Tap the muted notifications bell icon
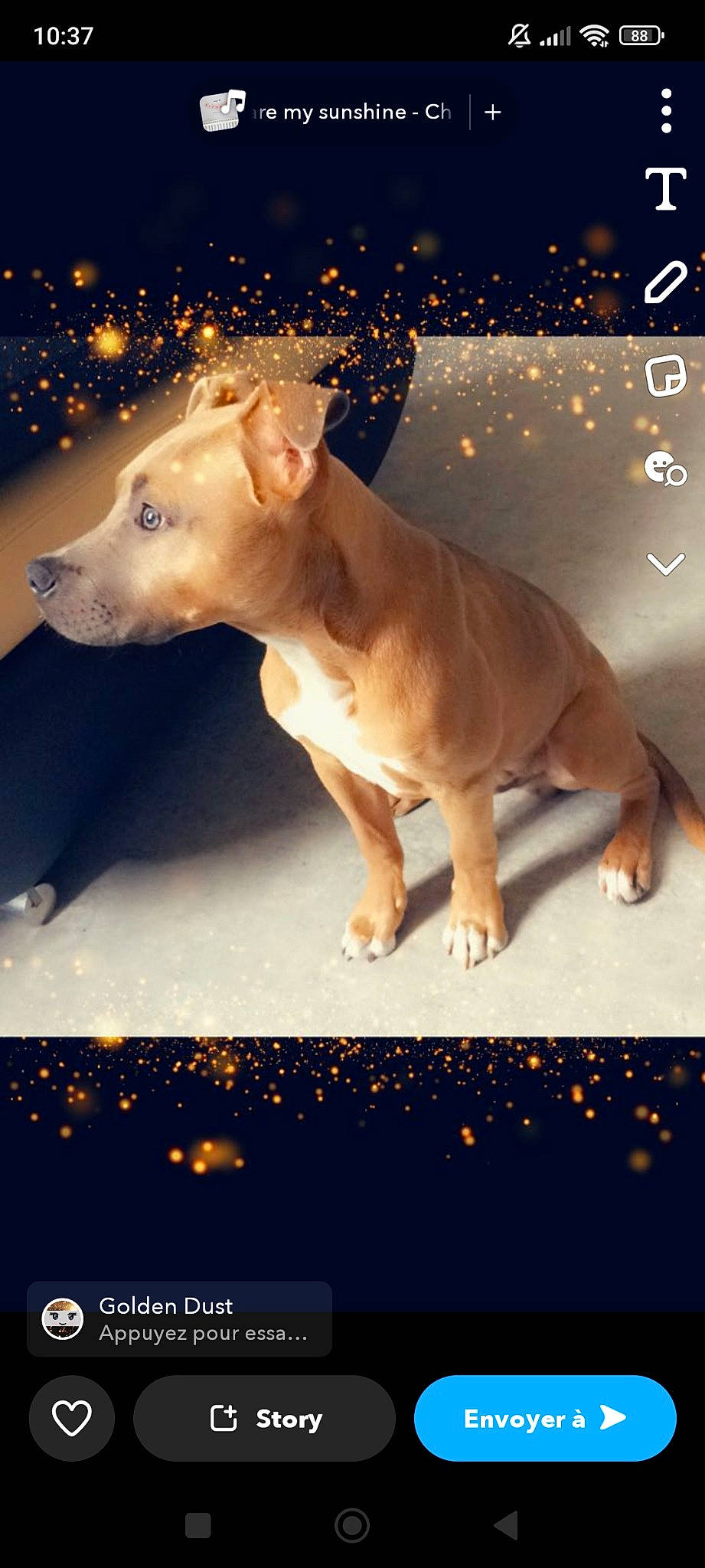This screenshot has height=1568, width=705. [x=520, y=36]
